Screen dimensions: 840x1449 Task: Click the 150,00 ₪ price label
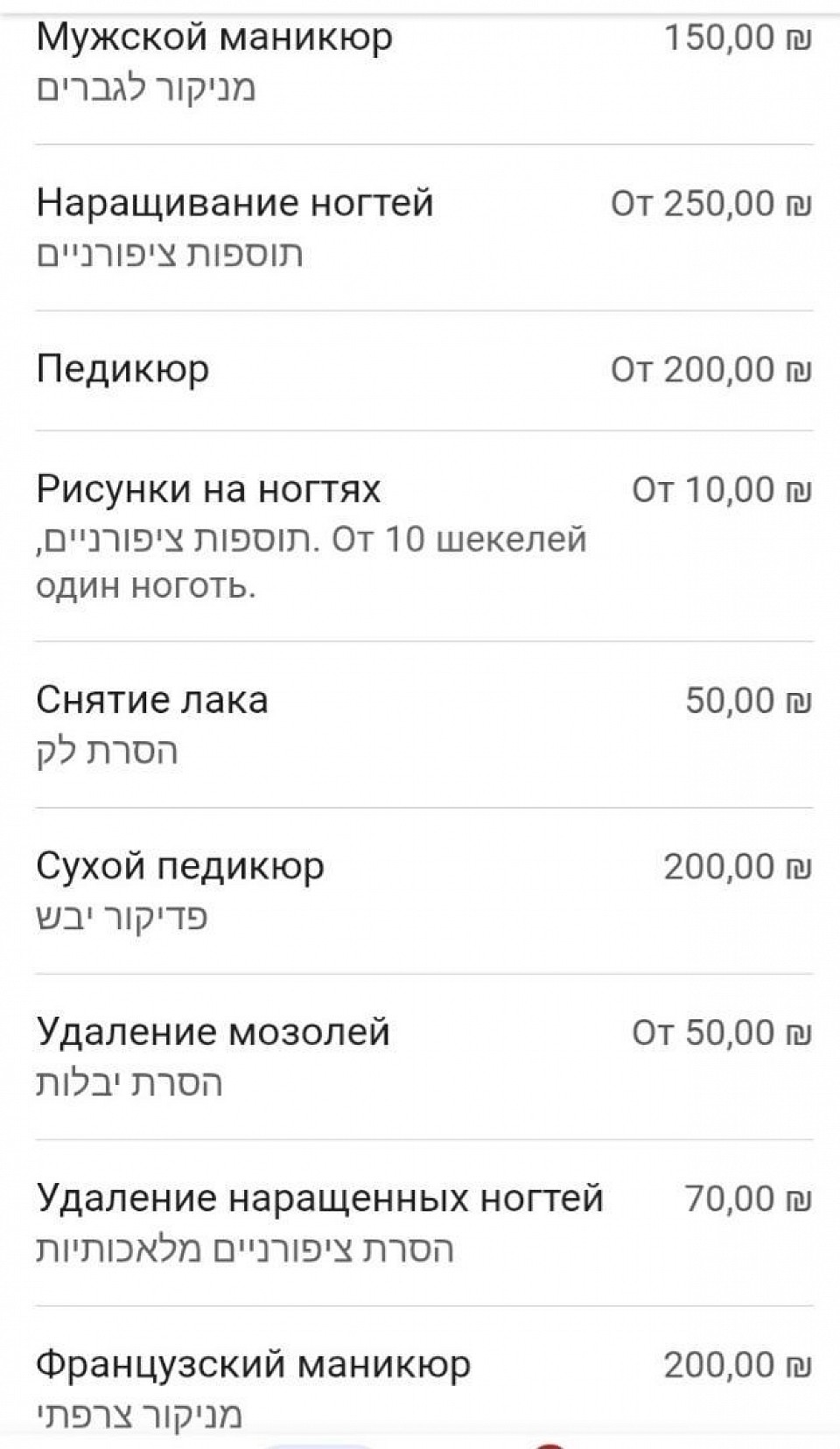click(738, 37)
